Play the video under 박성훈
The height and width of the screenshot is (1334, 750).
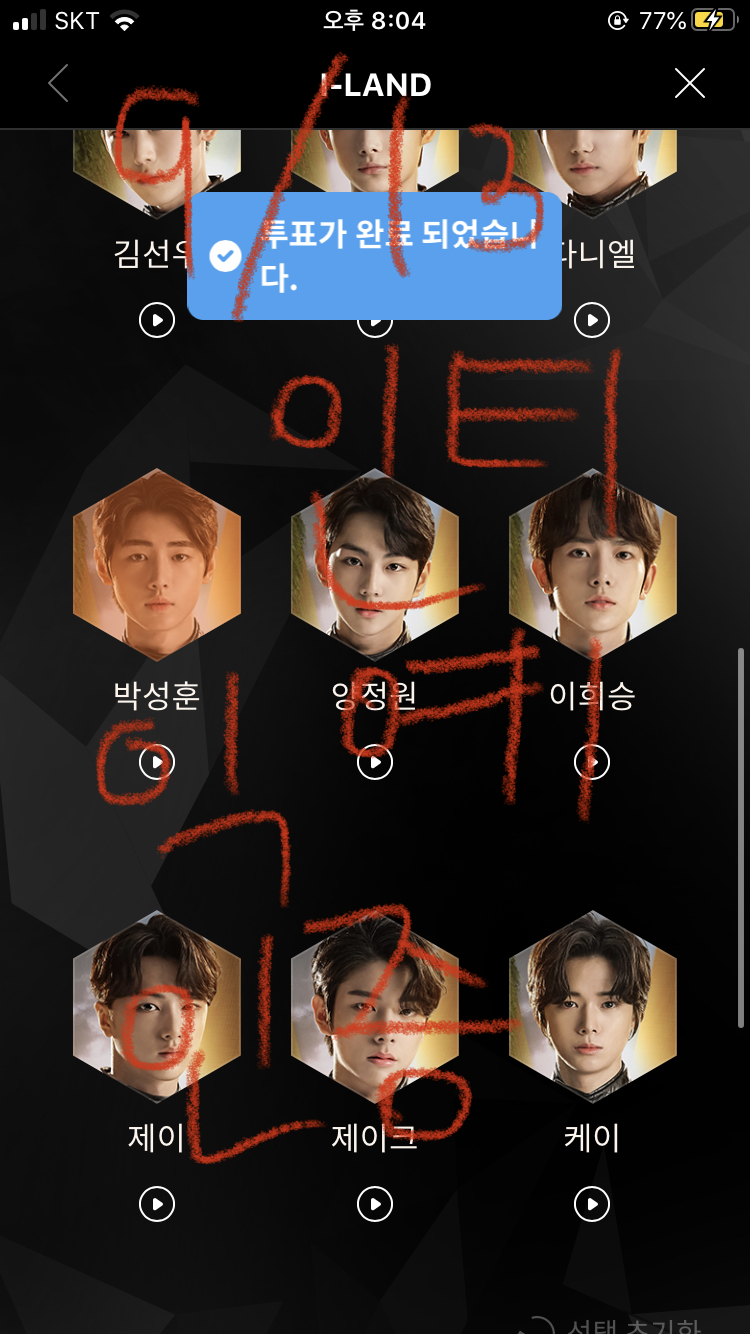click(157, 763)
